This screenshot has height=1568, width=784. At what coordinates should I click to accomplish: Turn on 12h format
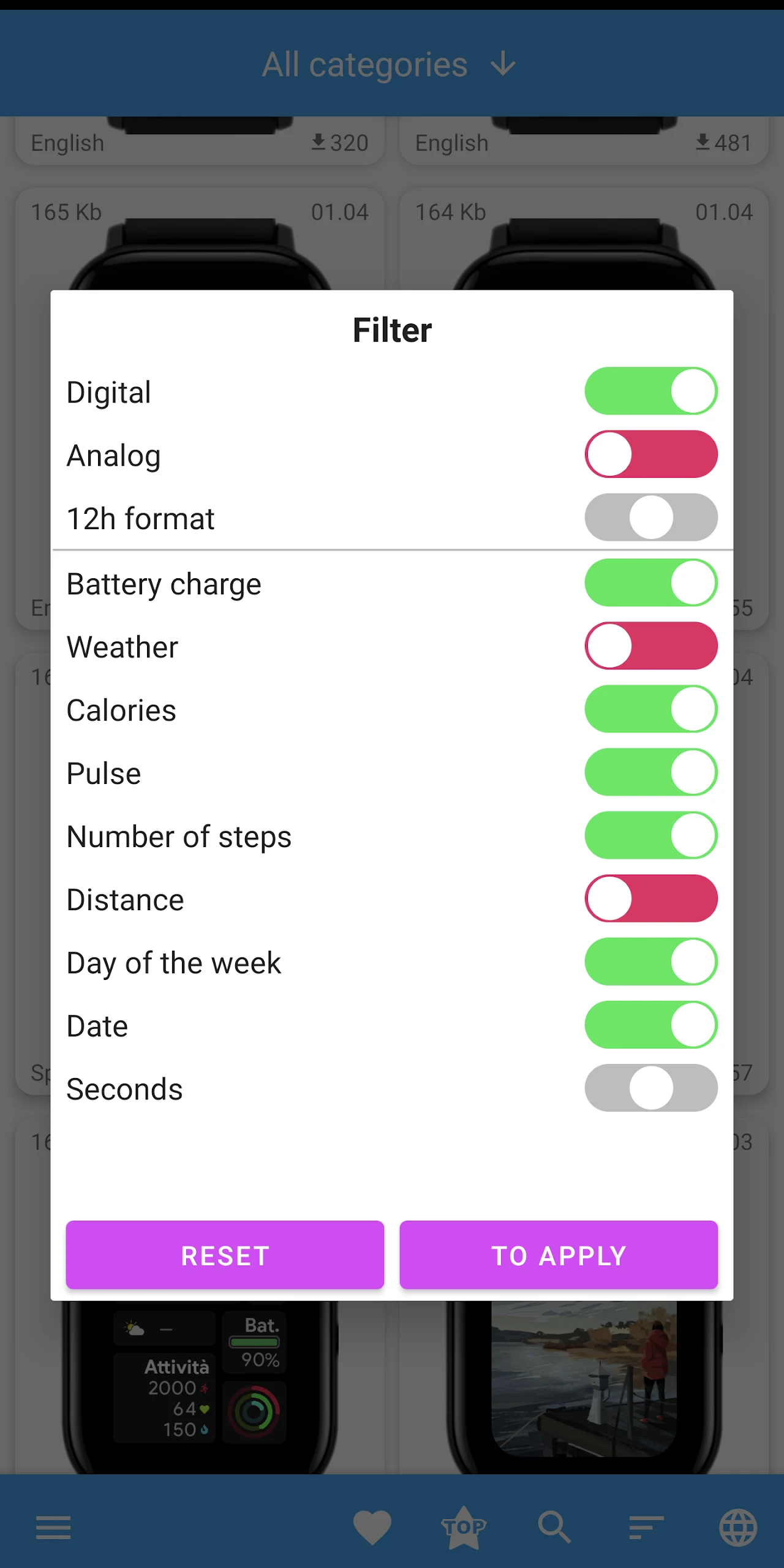pos(651,517)
